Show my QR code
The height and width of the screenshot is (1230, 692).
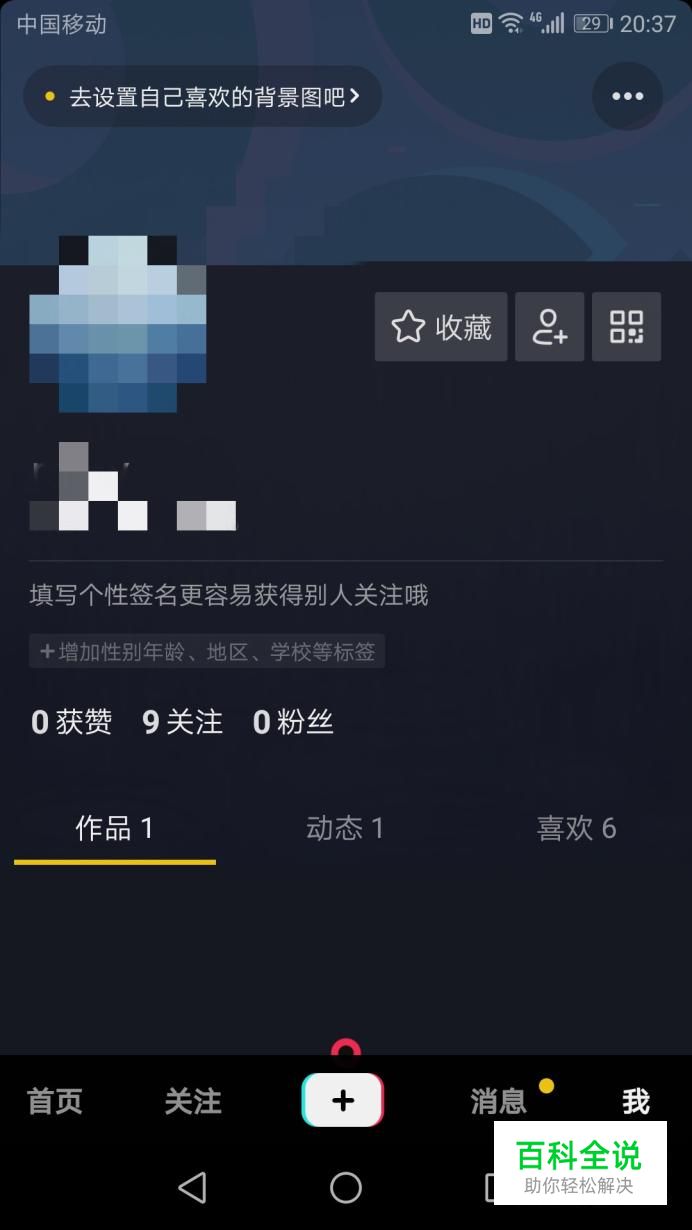tap(626, 327)
